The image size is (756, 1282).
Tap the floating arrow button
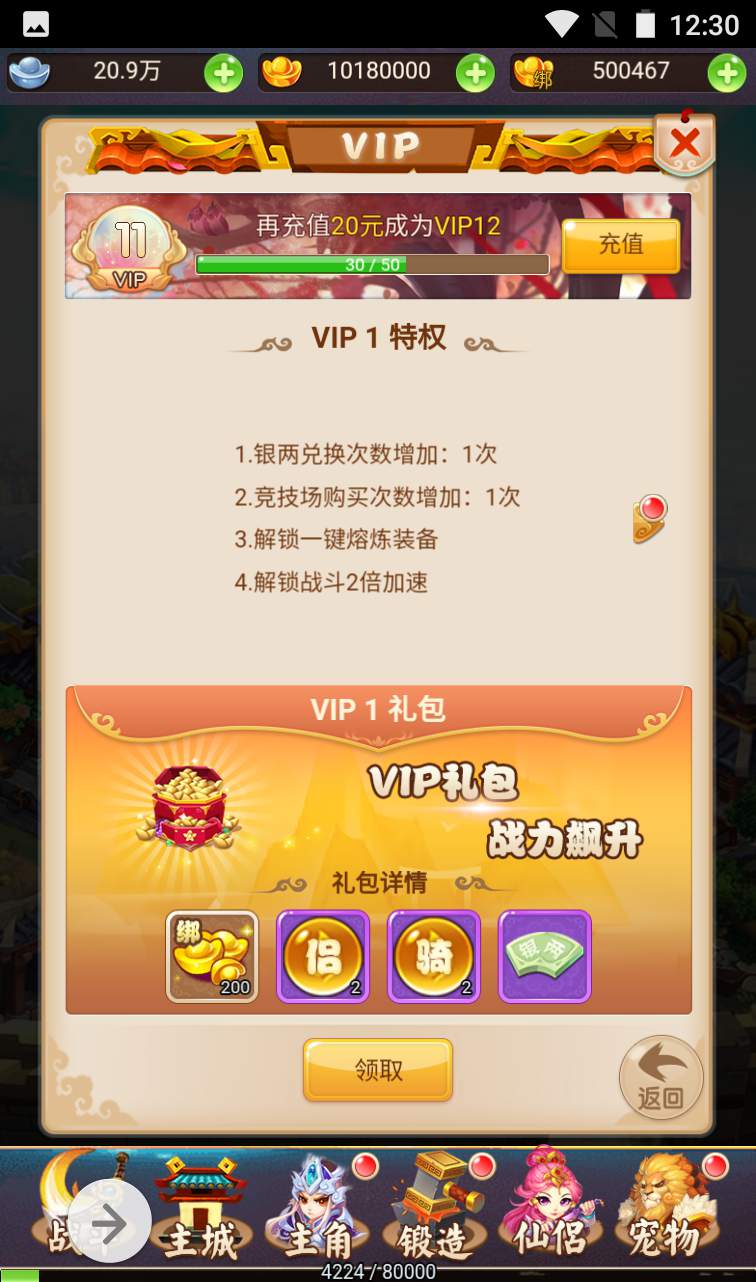(x=109, y=1223)
